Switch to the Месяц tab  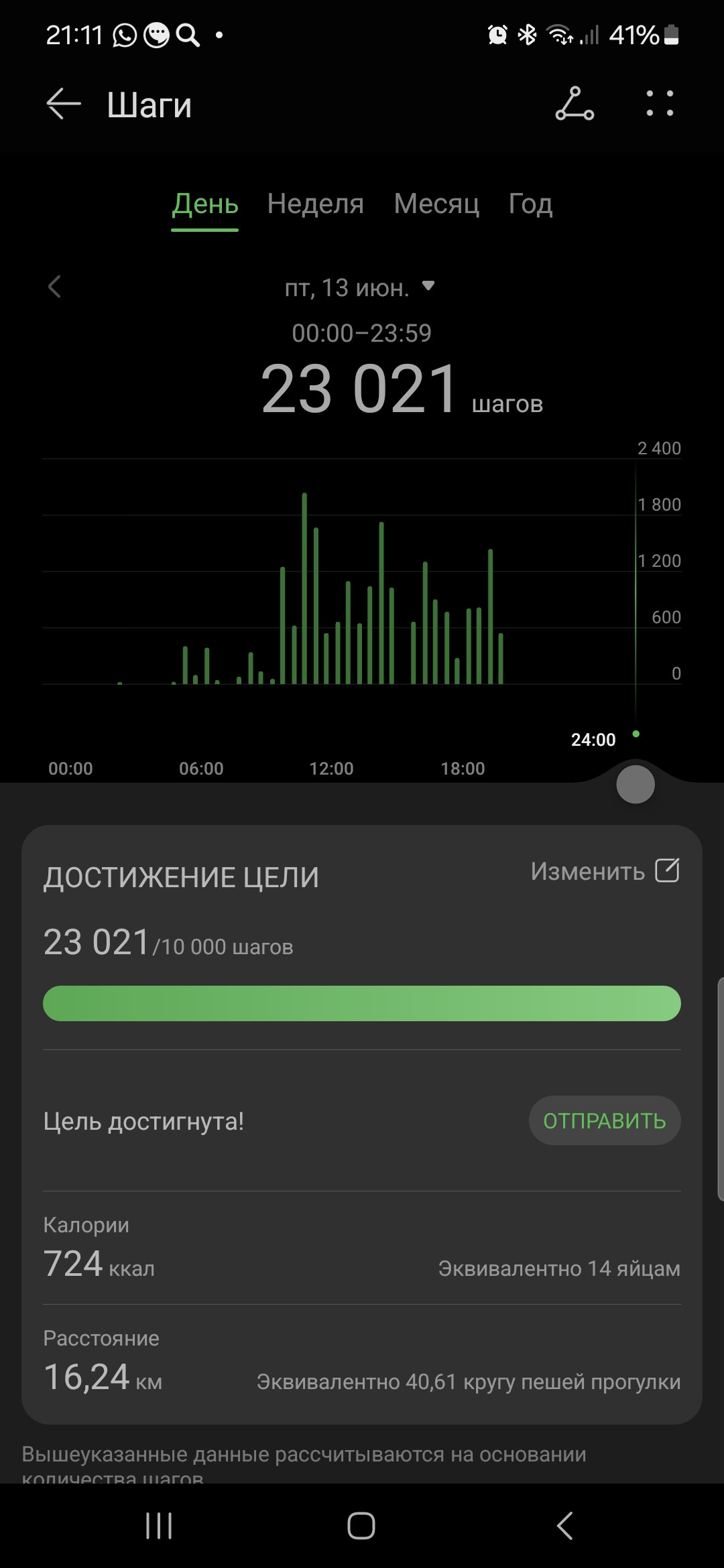436,204
